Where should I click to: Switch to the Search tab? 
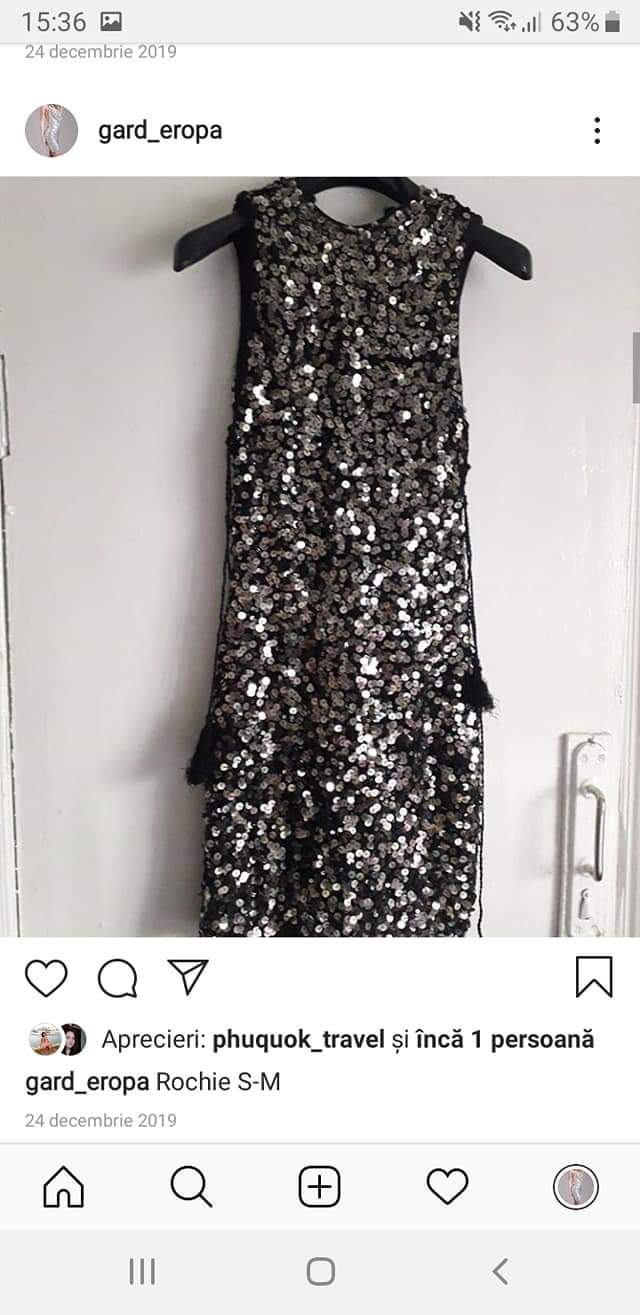pos(191,1187)
